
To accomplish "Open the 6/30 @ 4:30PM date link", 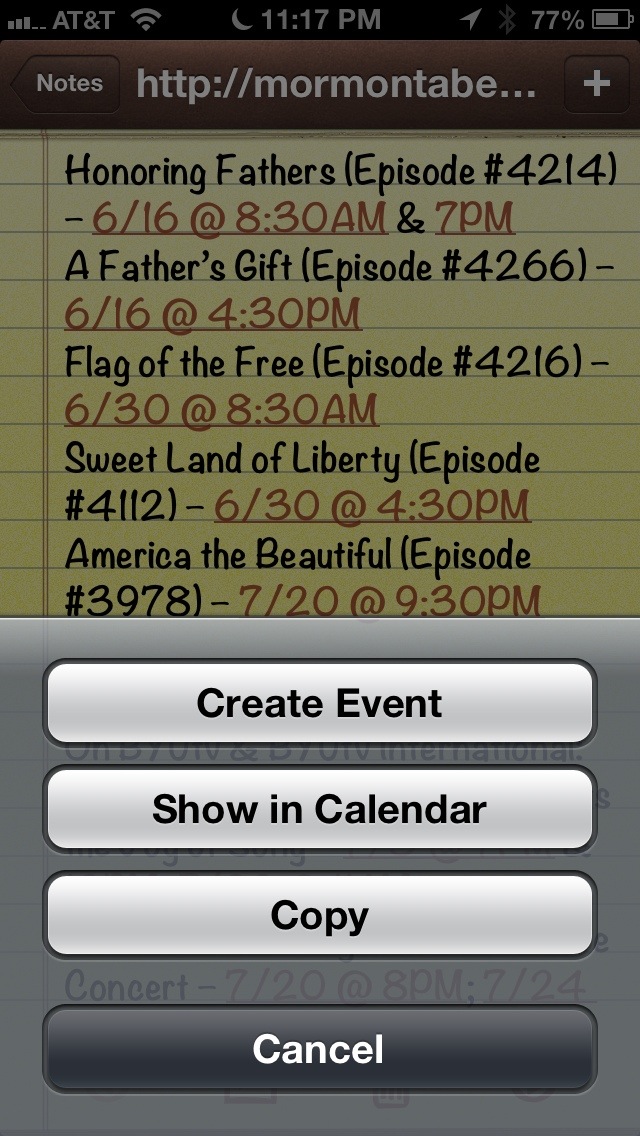I will pos(373,505).
